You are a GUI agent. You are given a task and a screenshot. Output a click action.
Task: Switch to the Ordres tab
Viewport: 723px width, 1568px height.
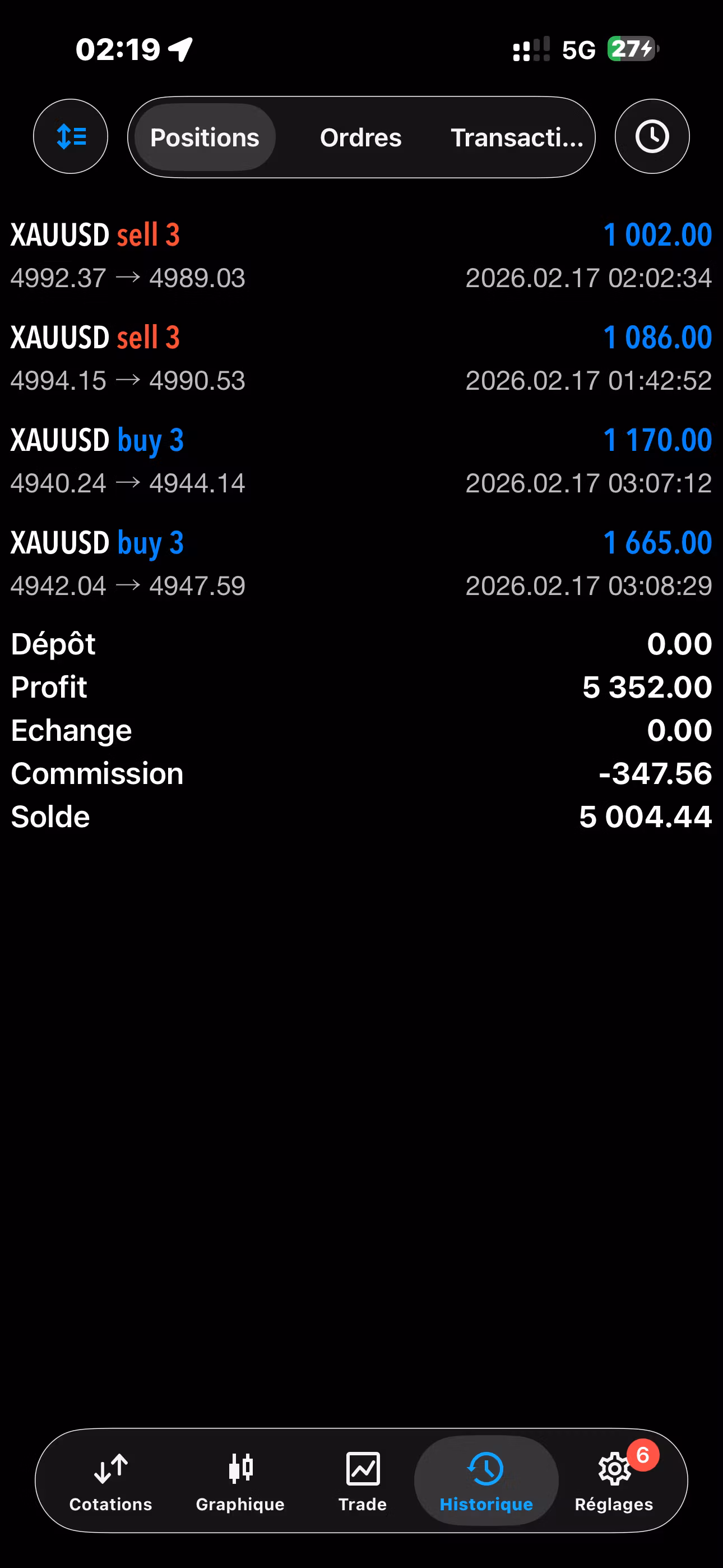[360, 137]
